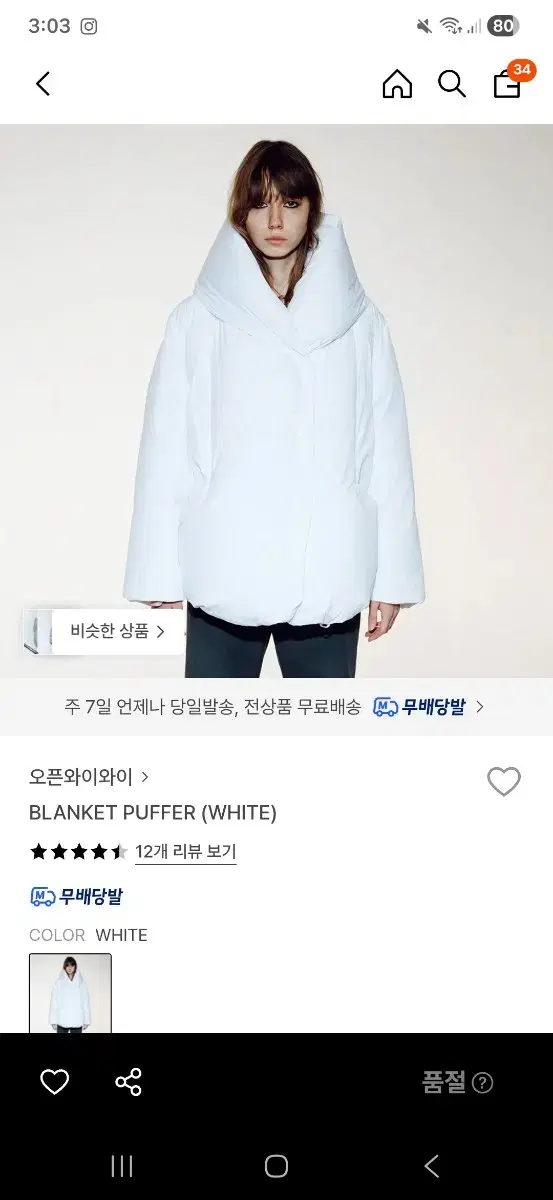Open recent apps from the navigation bar
This screenshot has width=553, height=1200.
[x=122, y=1166]
